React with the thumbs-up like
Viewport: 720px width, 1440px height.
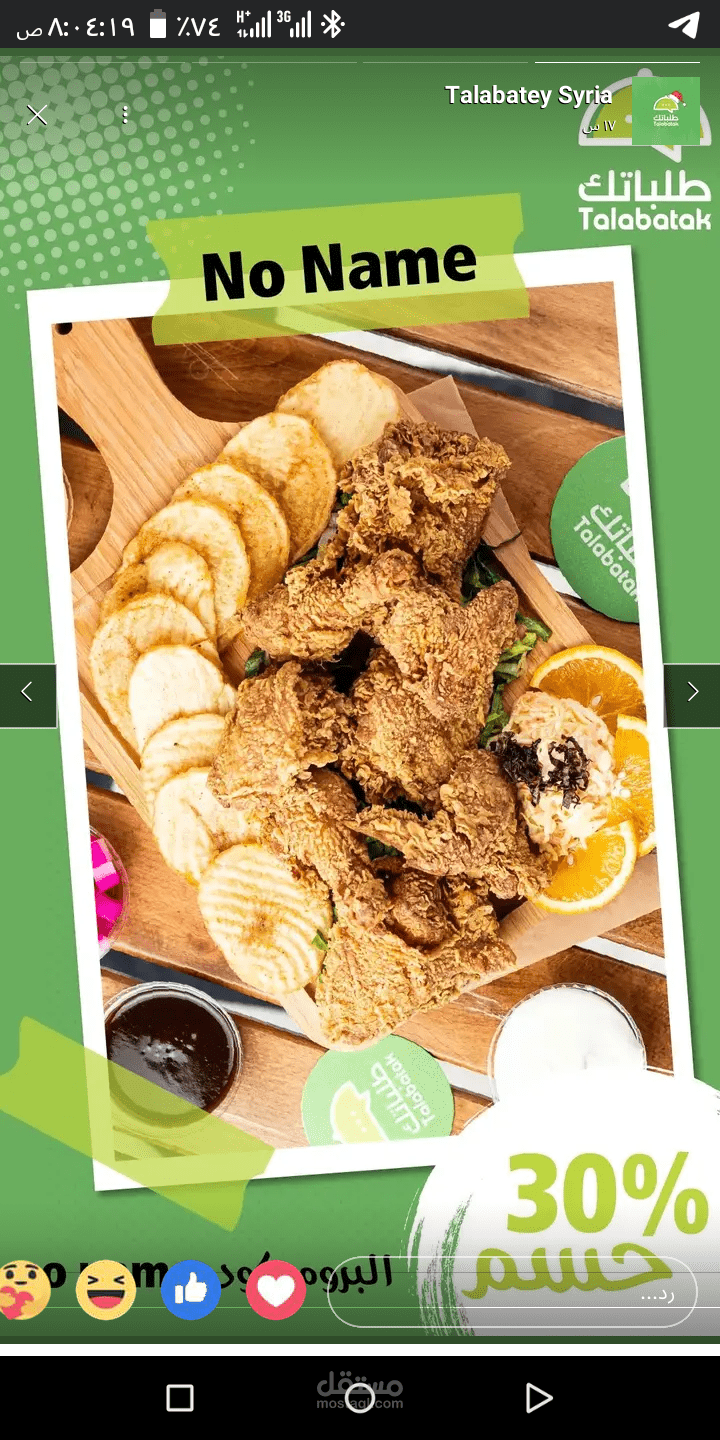(x=191, y=1290)
